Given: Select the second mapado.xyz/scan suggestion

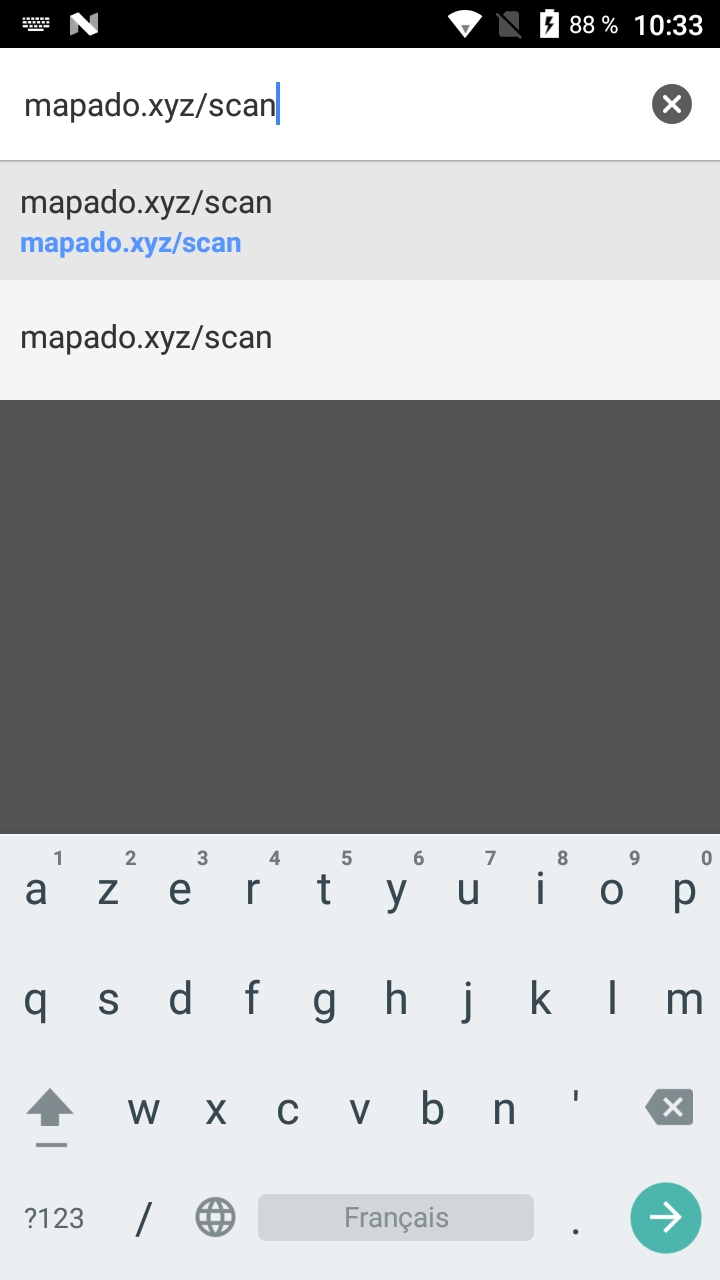Looking at the screenshot, I should click(146, 337).
